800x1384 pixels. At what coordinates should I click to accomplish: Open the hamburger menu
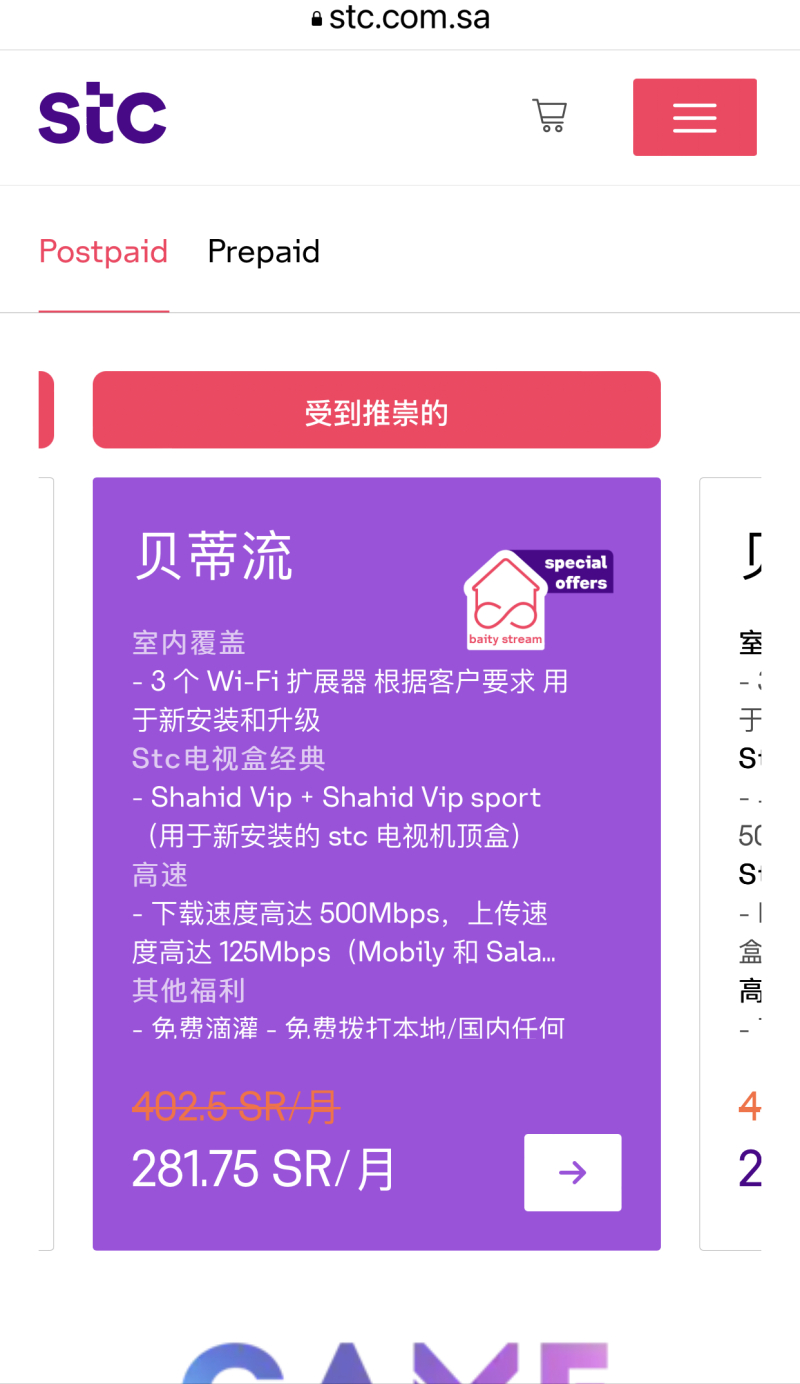point(695,117)
